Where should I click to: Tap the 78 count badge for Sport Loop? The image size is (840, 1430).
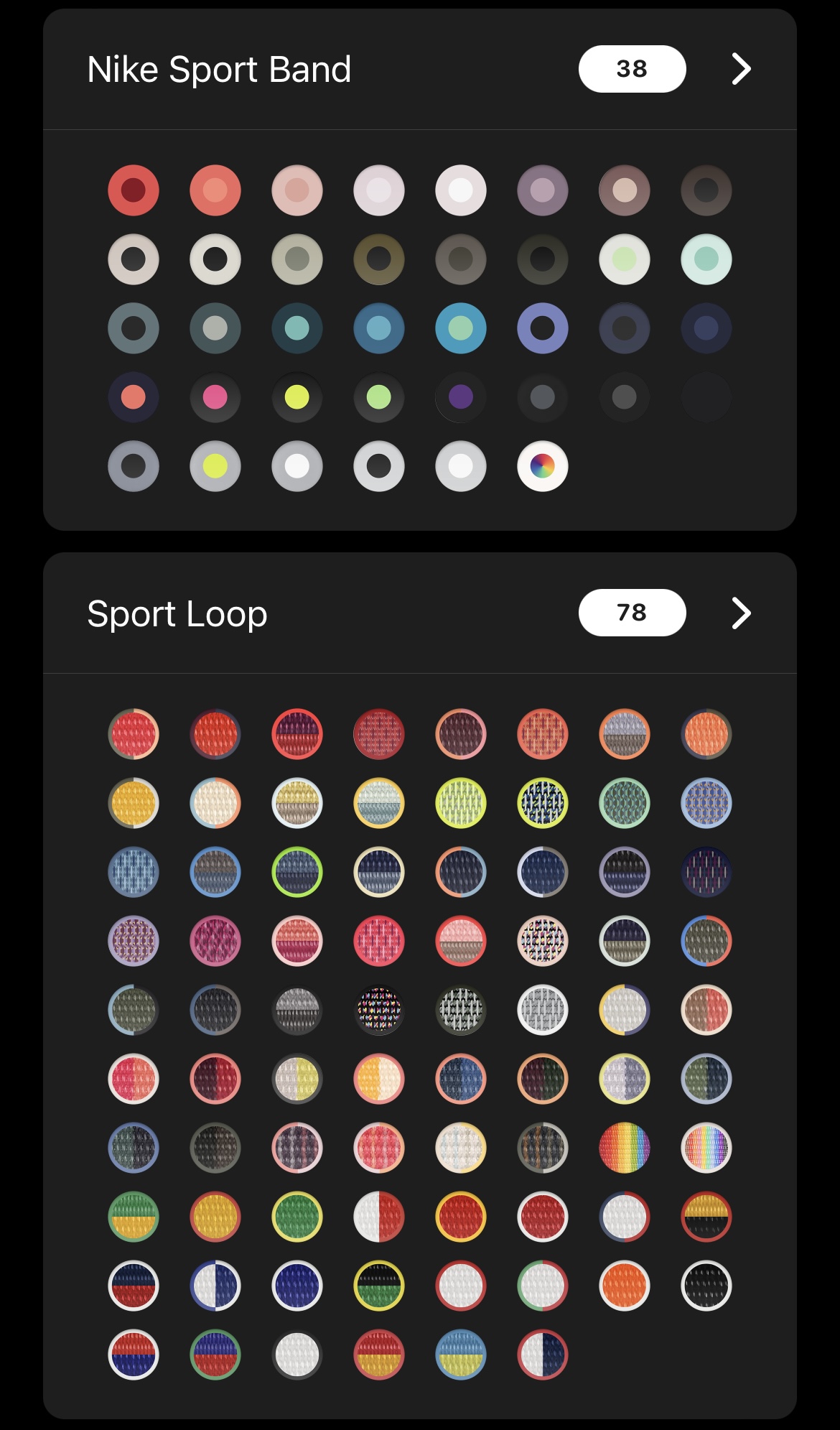pyautogui.click(x=632, y=613)
